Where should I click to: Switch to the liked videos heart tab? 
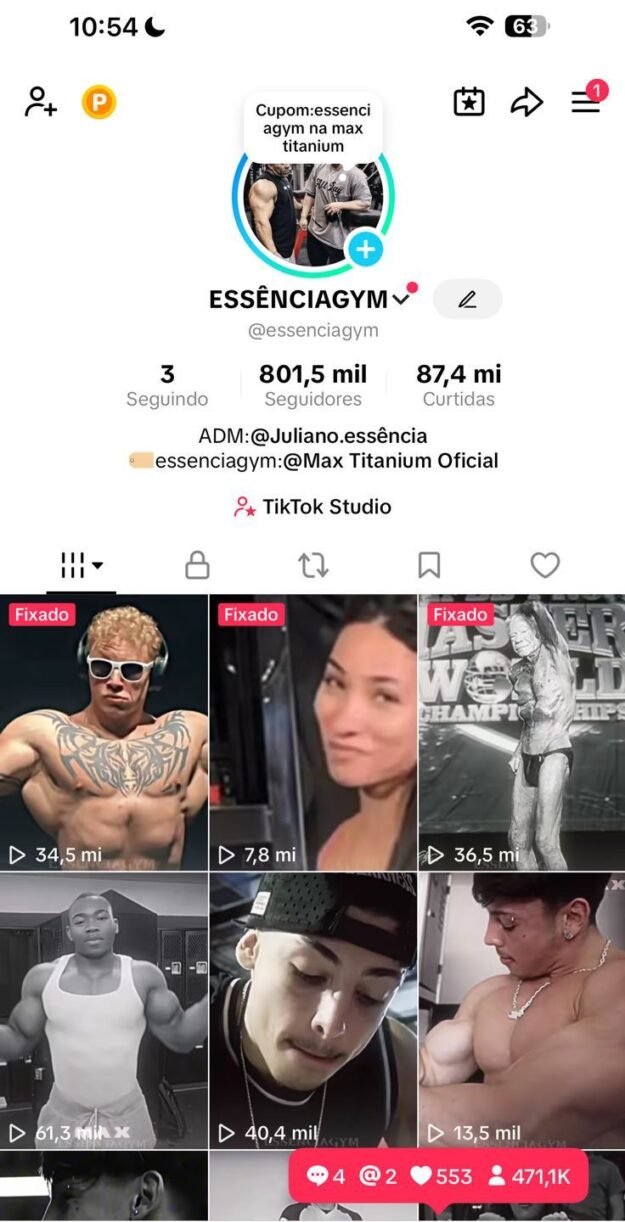545,566
